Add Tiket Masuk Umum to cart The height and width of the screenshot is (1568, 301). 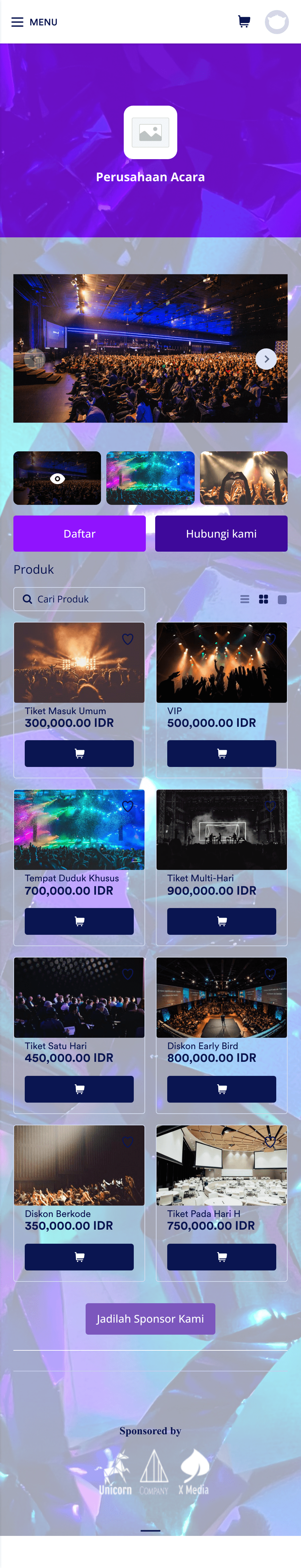(79, 754)
